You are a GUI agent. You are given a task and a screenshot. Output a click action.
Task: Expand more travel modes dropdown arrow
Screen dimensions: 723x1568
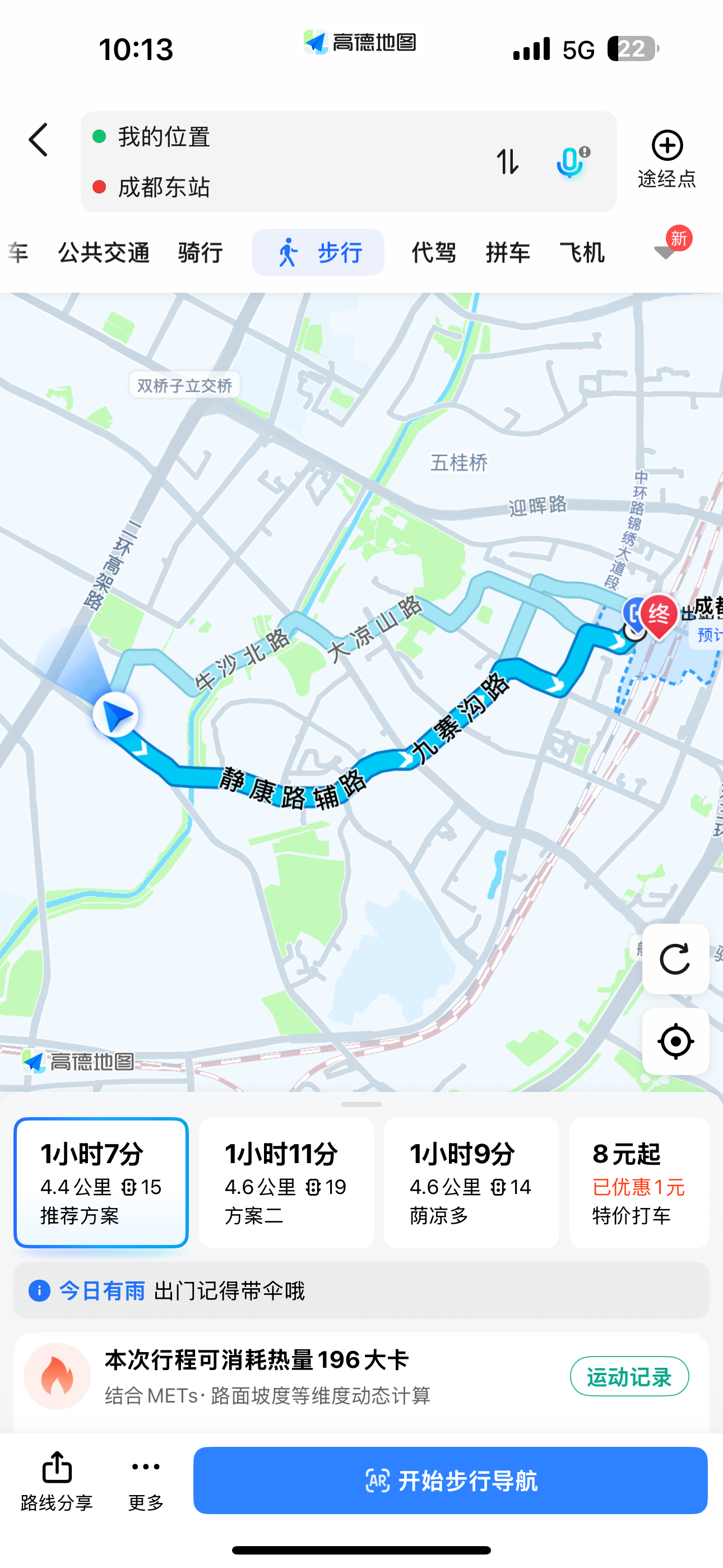[666, 251]
